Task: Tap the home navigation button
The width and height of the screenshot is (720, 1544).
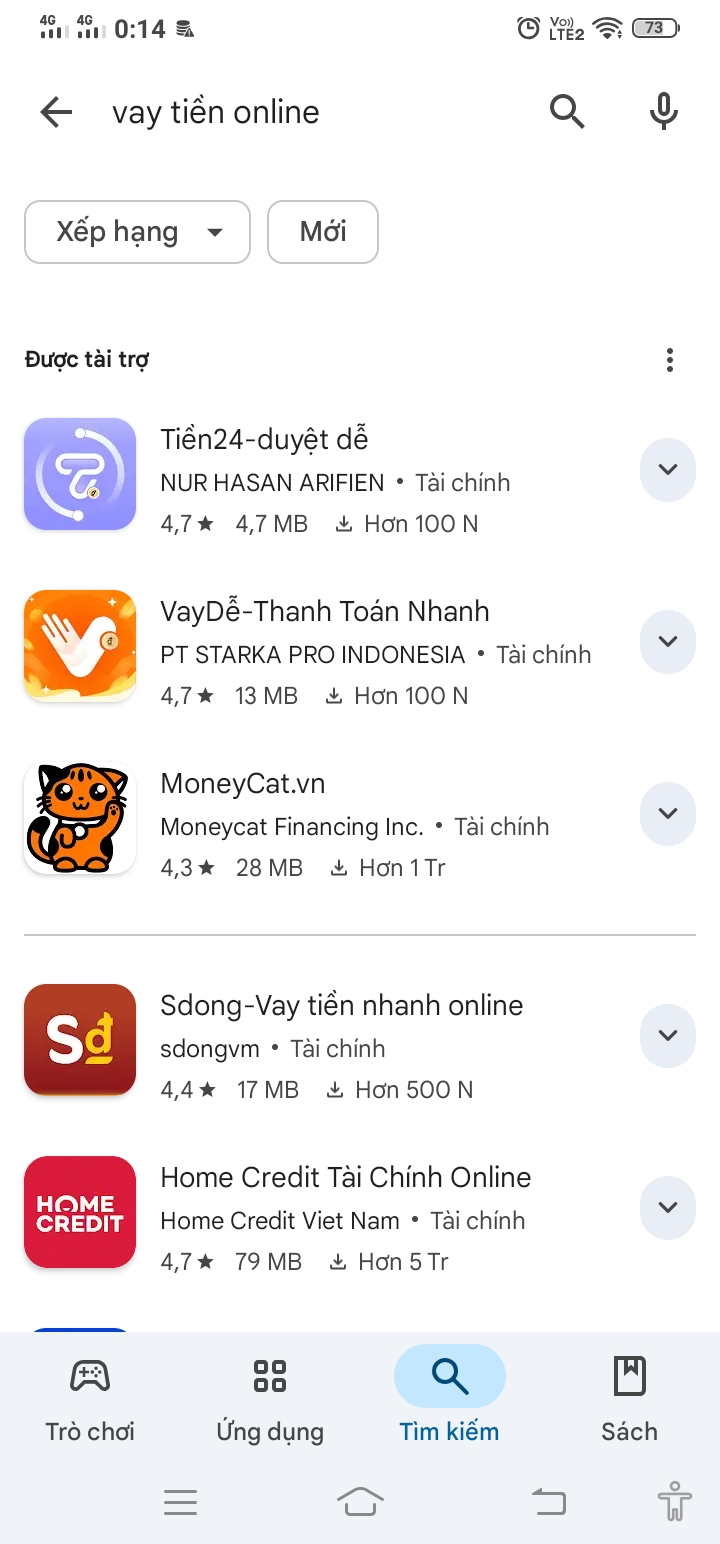Action: (360, 1500)
